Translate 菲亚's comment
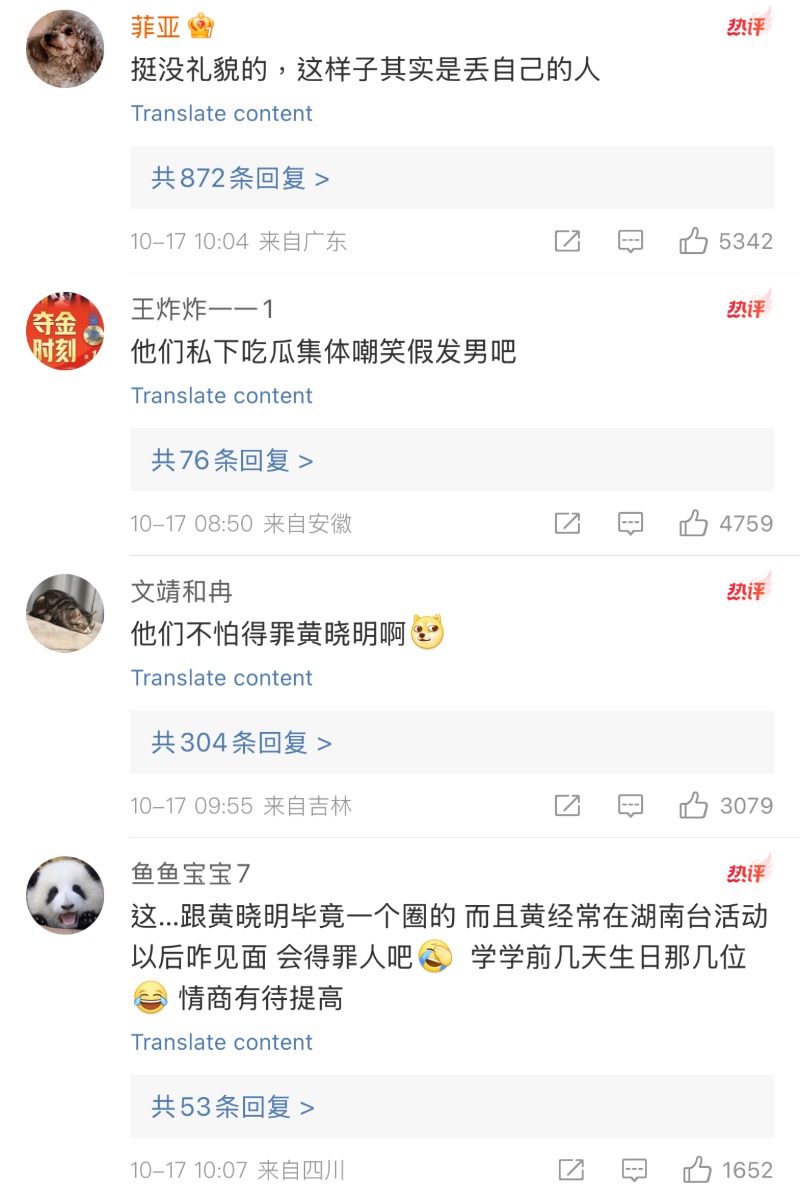The image size is (800, 1197). pyautogui.click(x=221, y=113)
